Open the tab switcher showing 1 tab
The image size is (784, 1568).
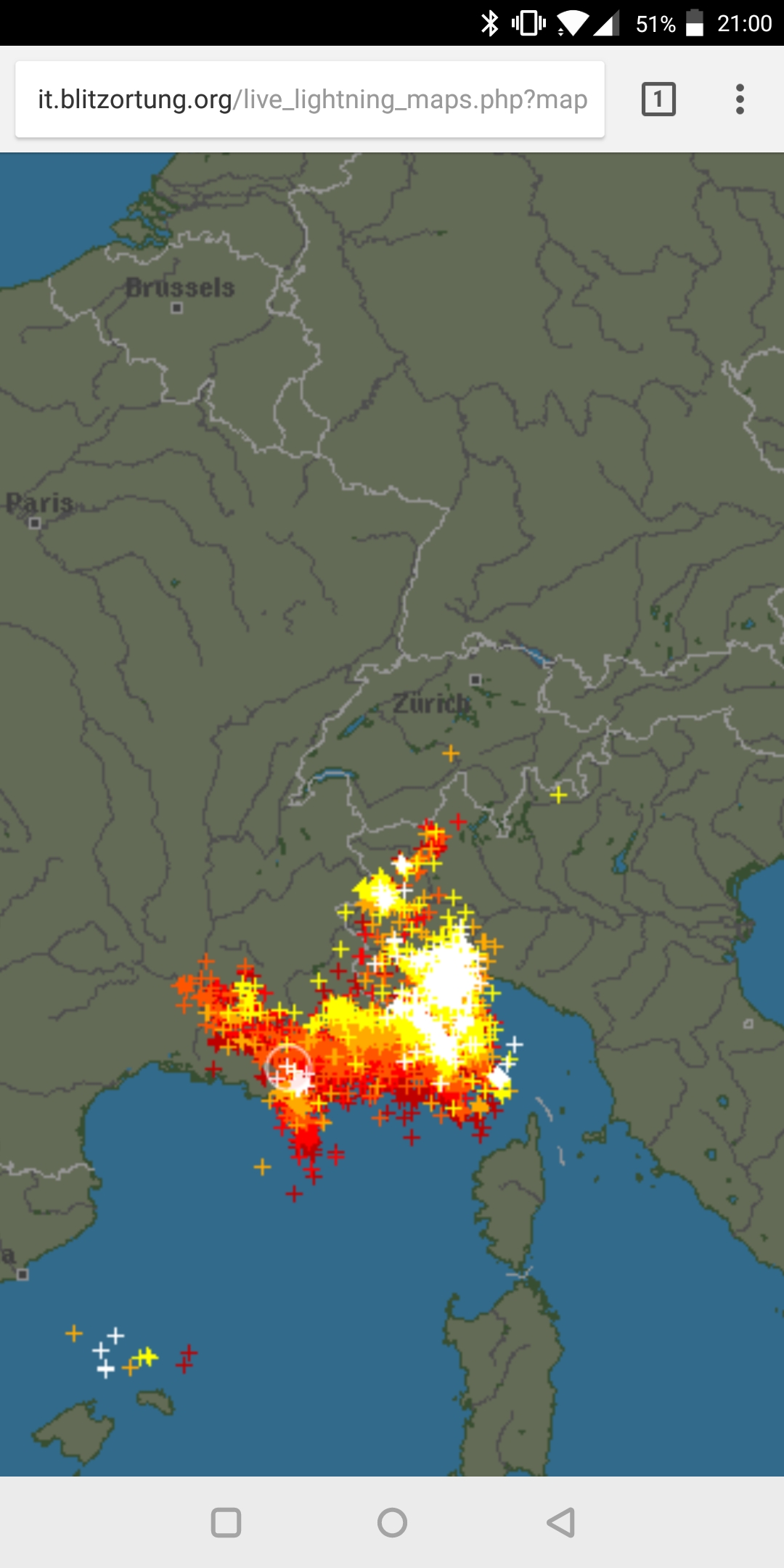click(x=658, y=99)
